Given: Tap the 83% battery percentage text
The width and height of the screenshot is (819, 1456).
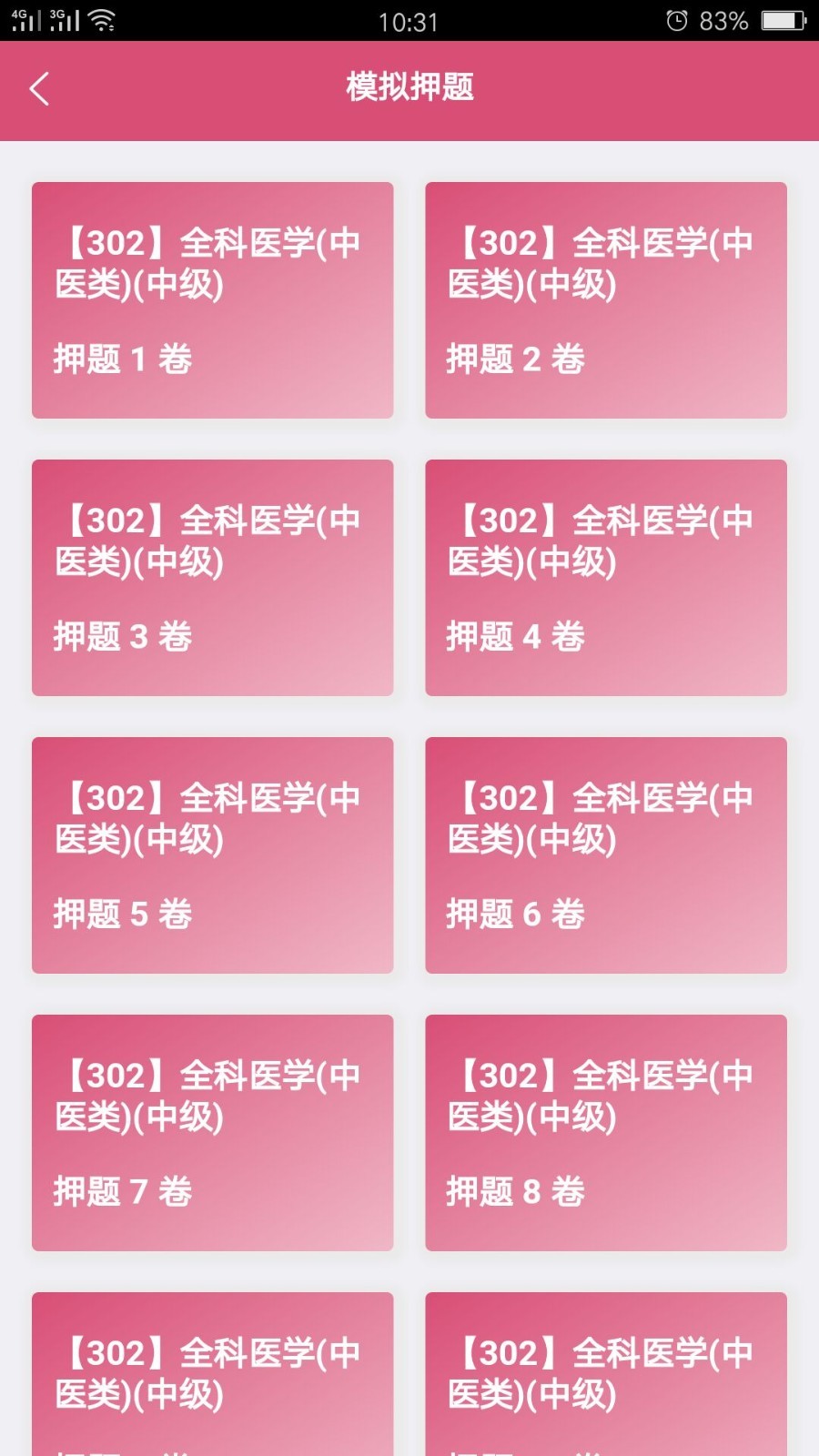Looking at the screenshot, I should (723, 20).
